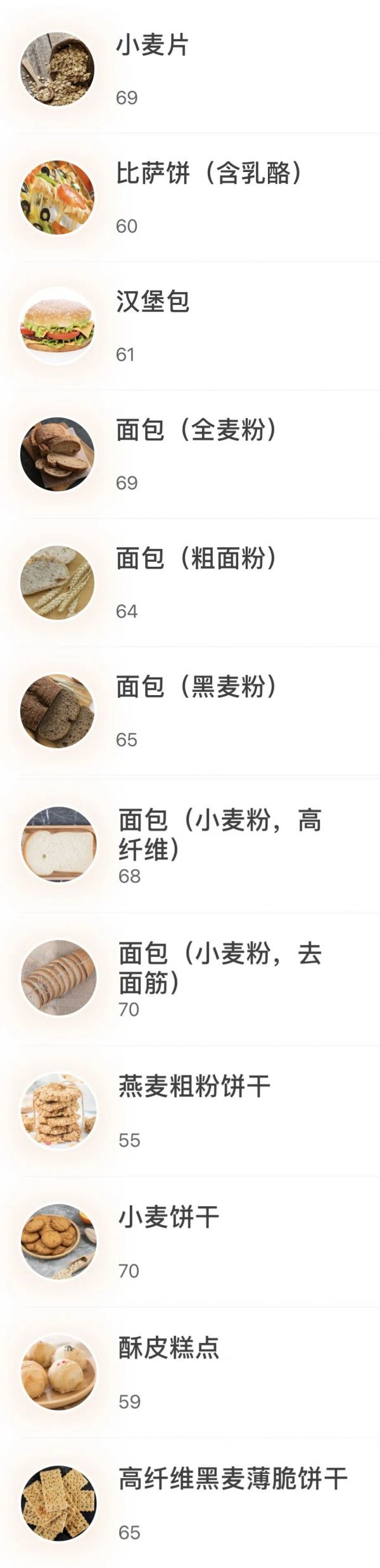380x1568 pixels.
Task: Open 面包（全麦粉）item
Action: (190, 454)
